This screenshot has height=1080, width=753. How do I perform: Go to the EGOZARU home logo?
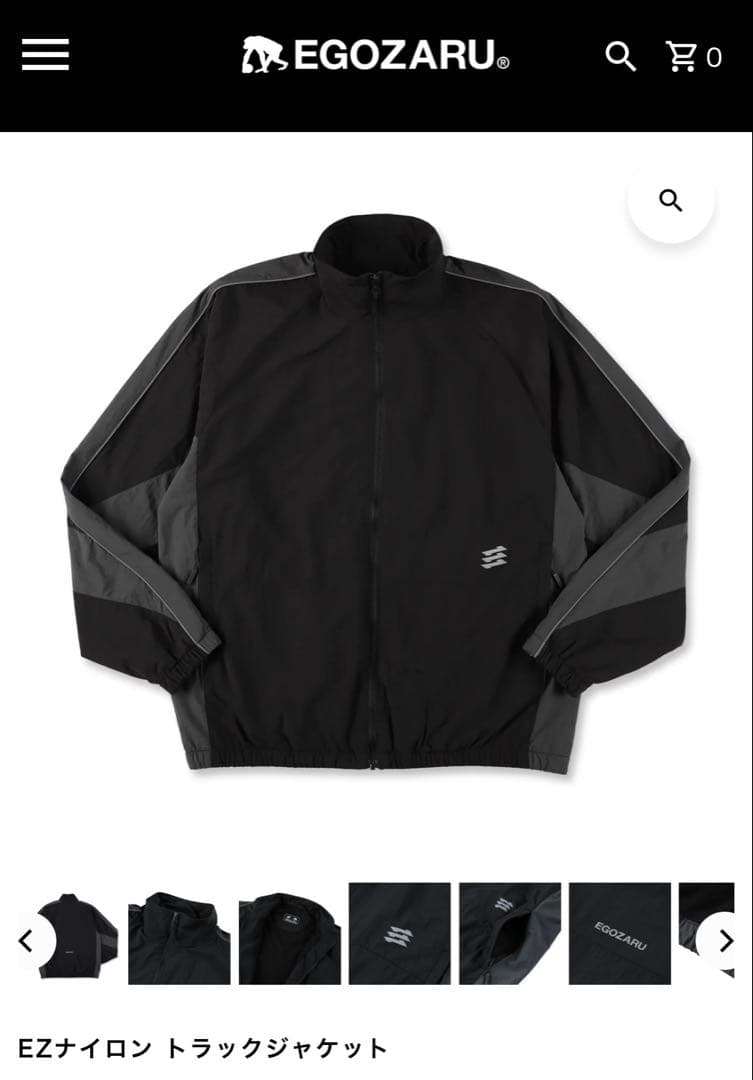[x=376, y=56]
